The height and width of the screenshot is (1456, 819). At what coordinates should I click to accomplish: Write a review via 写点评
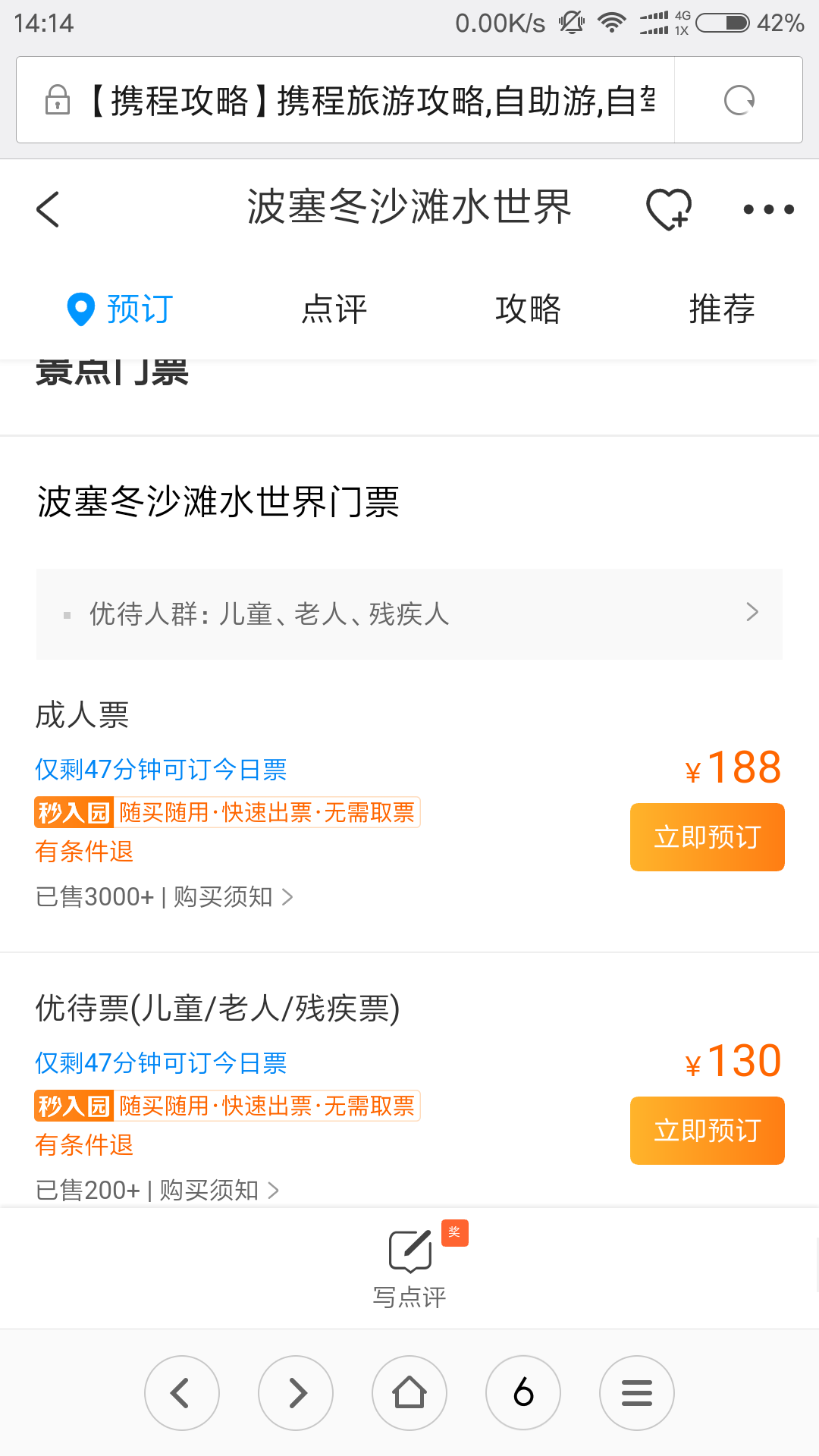(x=409, y=1269)
